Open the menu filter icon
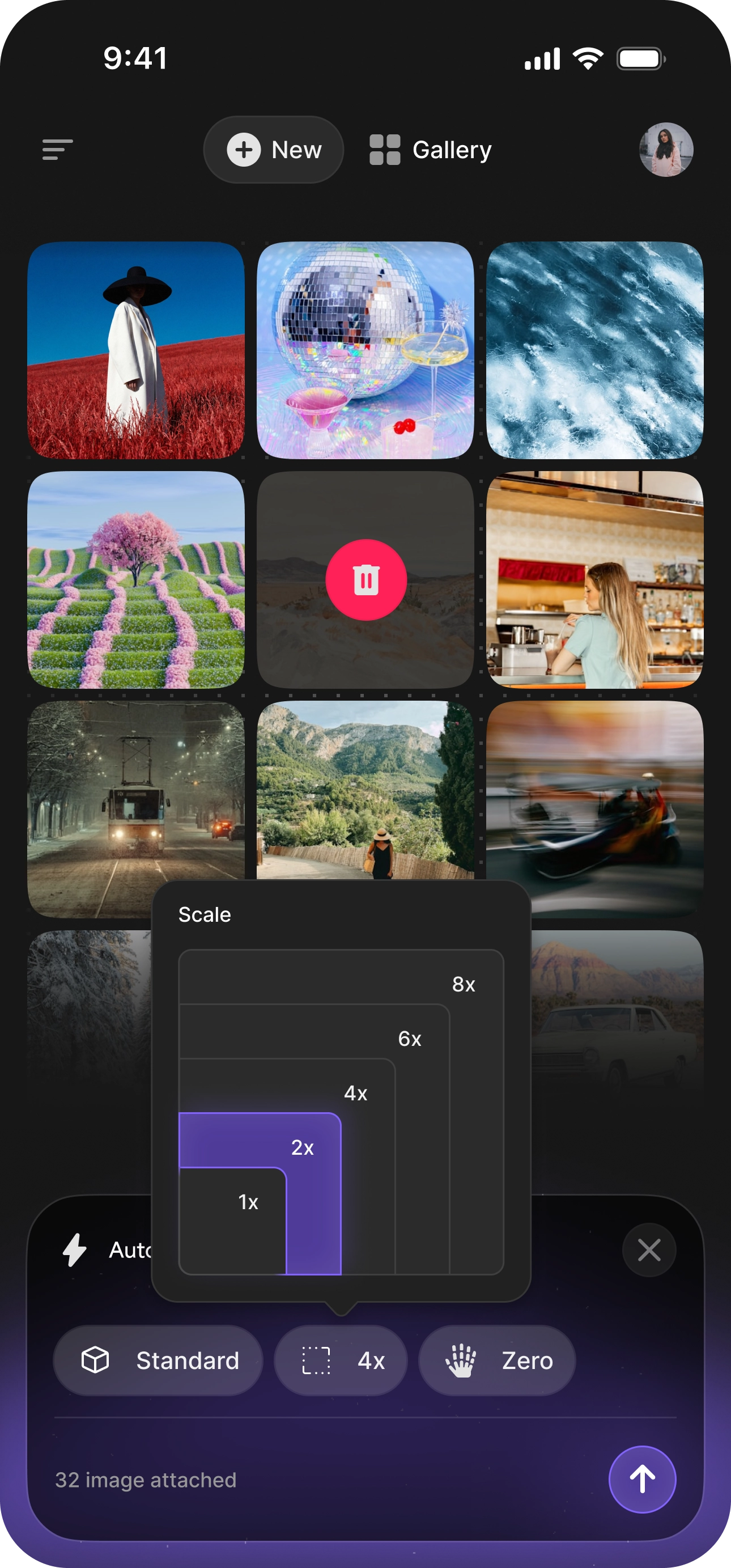Screen dimensions: 731x1568 58,150
